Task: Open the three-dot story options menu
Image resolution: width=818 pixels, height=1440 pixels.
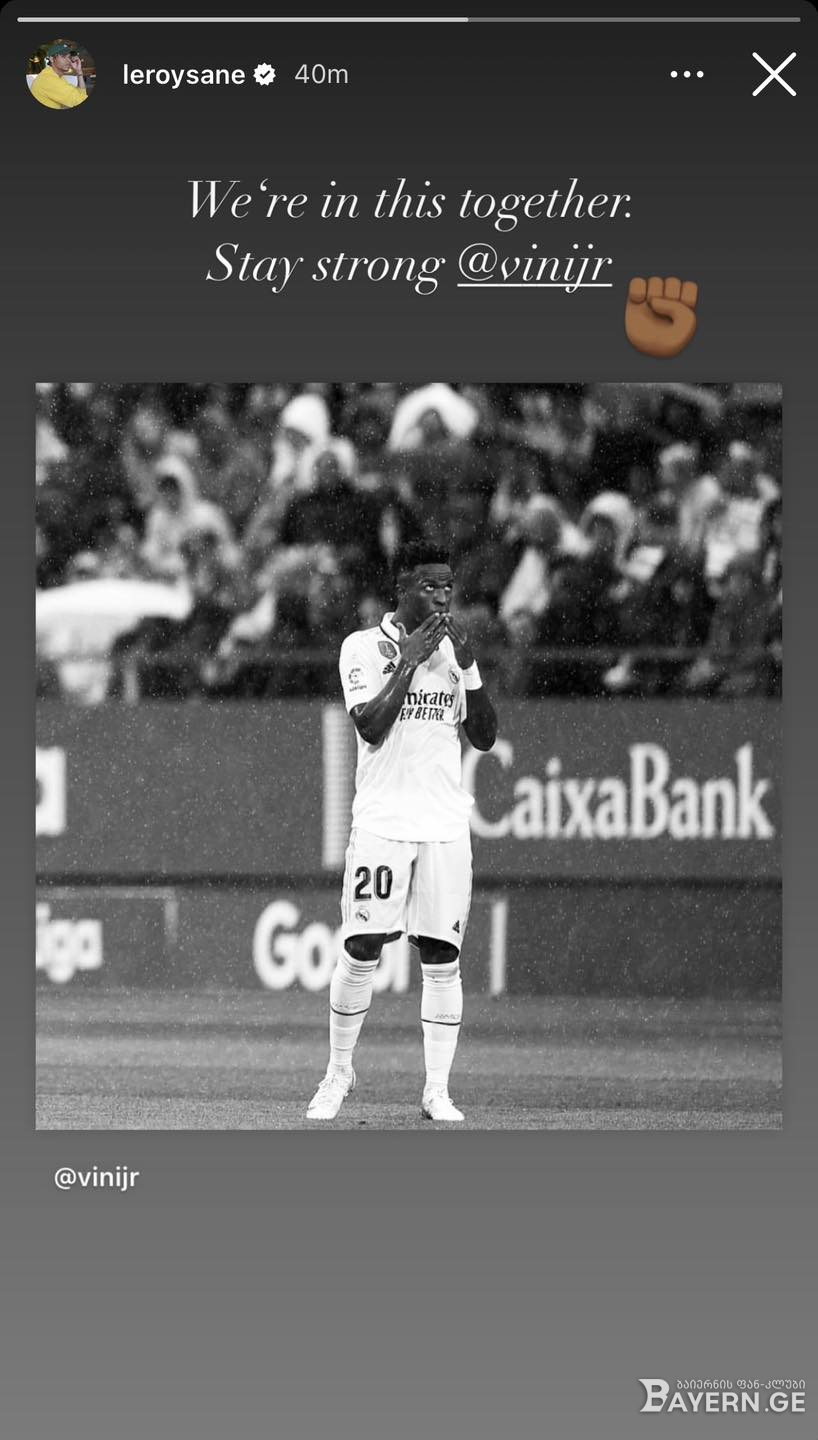Action: (687, 75)
